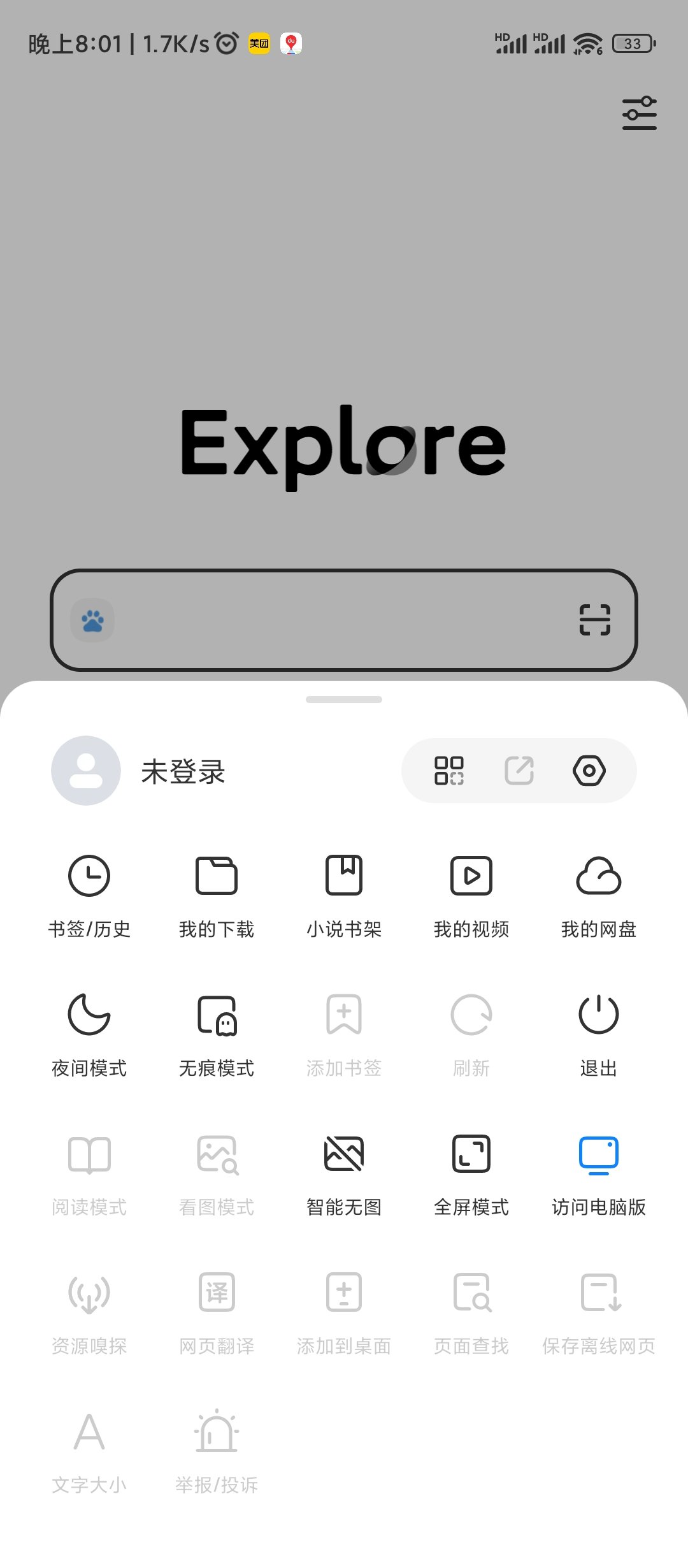This screenshot has width=688, height=1568.
Task: Enable 全屏模式
Action: point(471,1174)
